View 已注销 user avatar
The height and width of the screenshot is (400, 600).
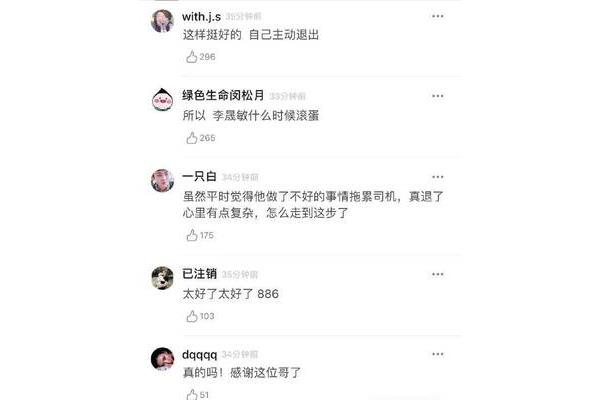pos(162,278)
